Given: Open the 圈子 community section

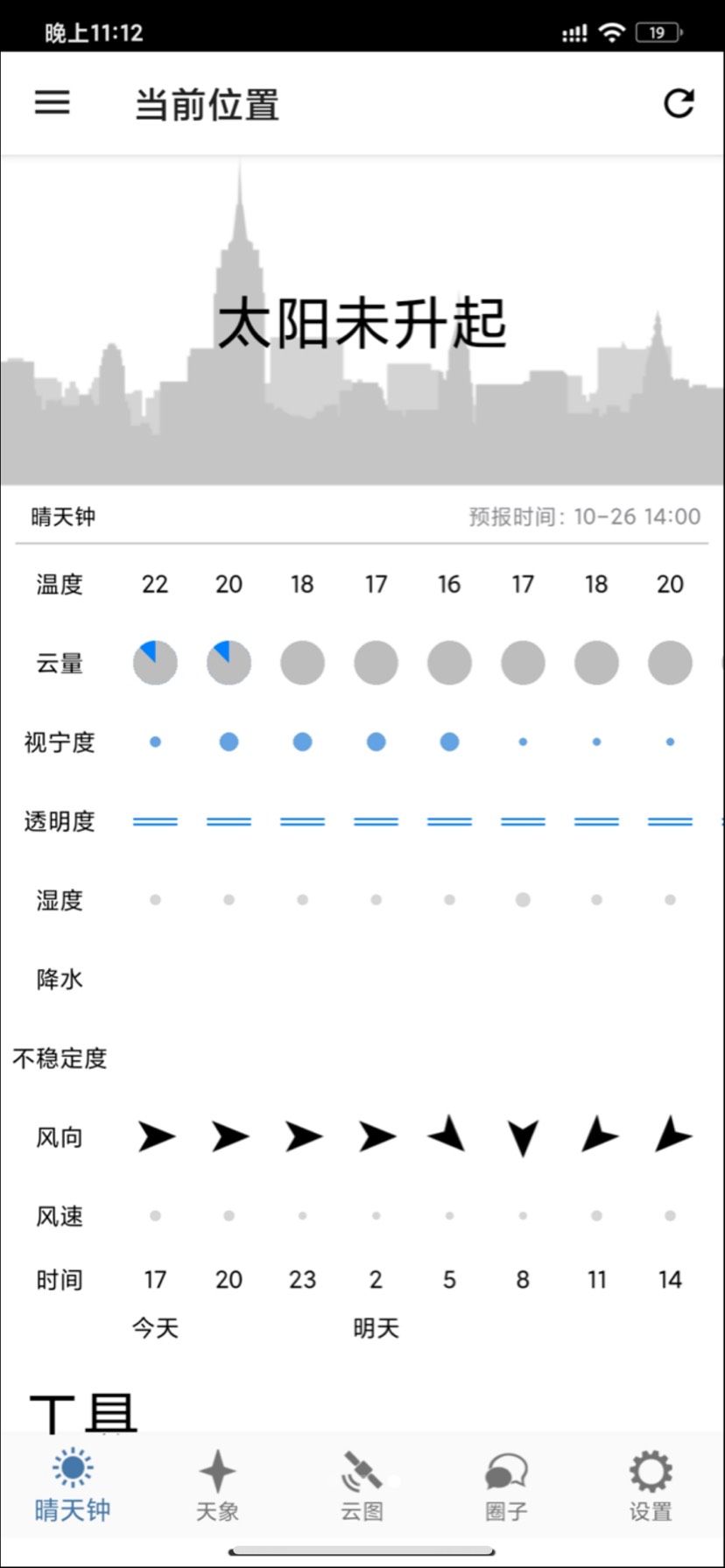Looking at the screenshot, I should pyautogui.click(x=506, y=1486).
